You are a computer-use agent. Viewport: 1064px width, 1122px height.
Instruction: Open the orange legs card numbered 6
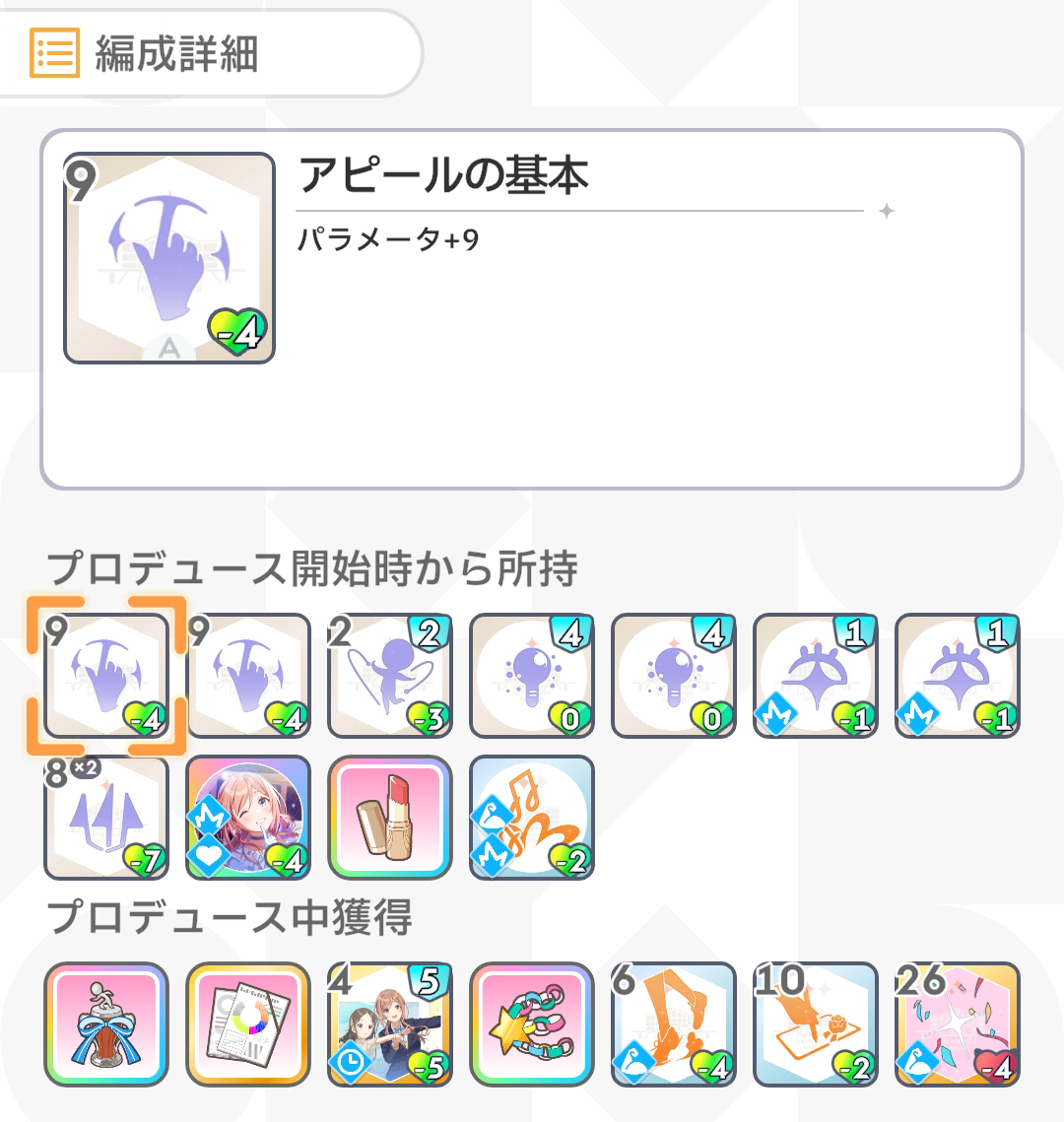[674, 1024]
